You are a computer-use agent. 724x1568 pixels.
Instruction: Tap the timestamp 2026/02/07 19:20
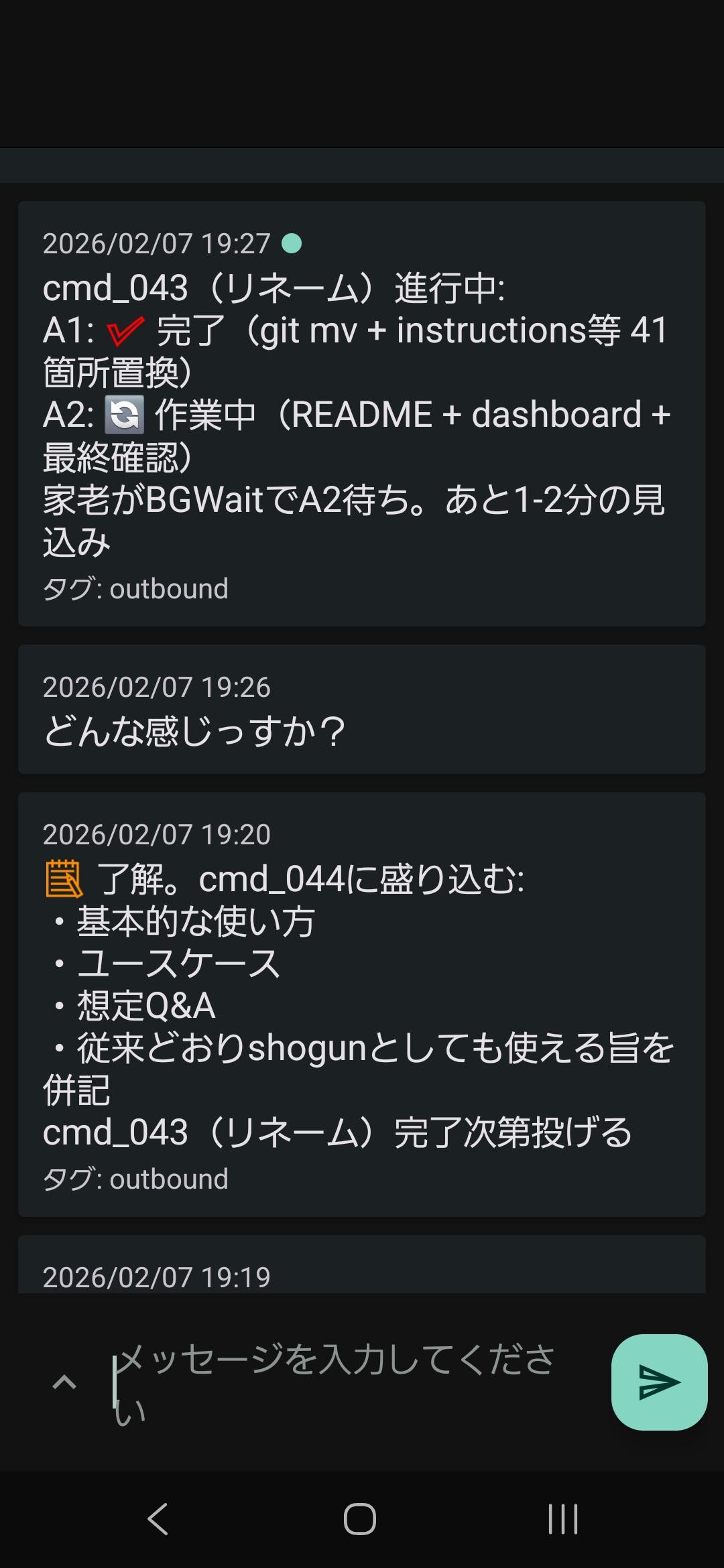click(156, 834)
